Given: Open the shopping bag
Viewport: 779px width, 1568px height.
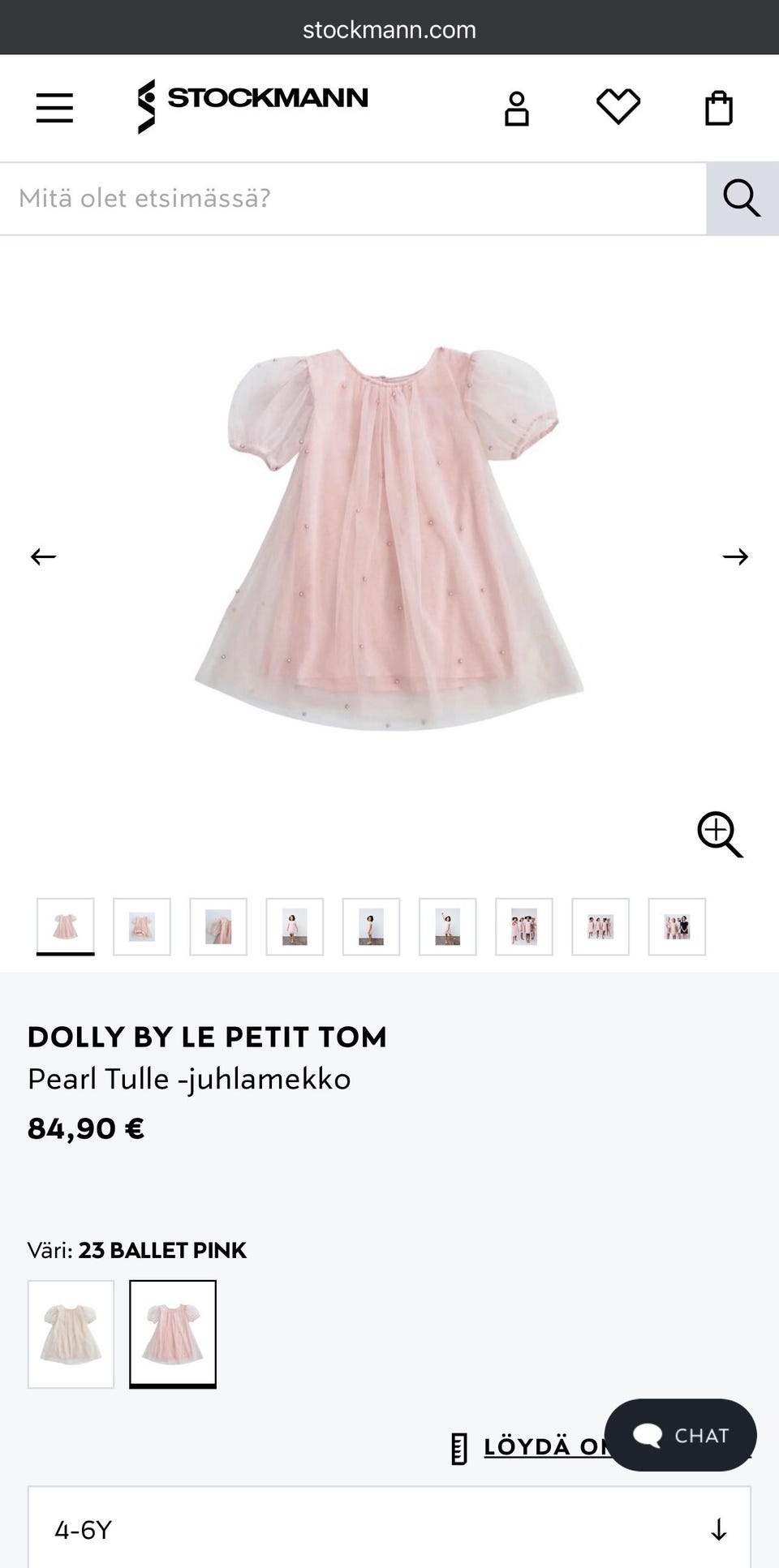Looking at the screenshot, I should click(x=719, y=108).
